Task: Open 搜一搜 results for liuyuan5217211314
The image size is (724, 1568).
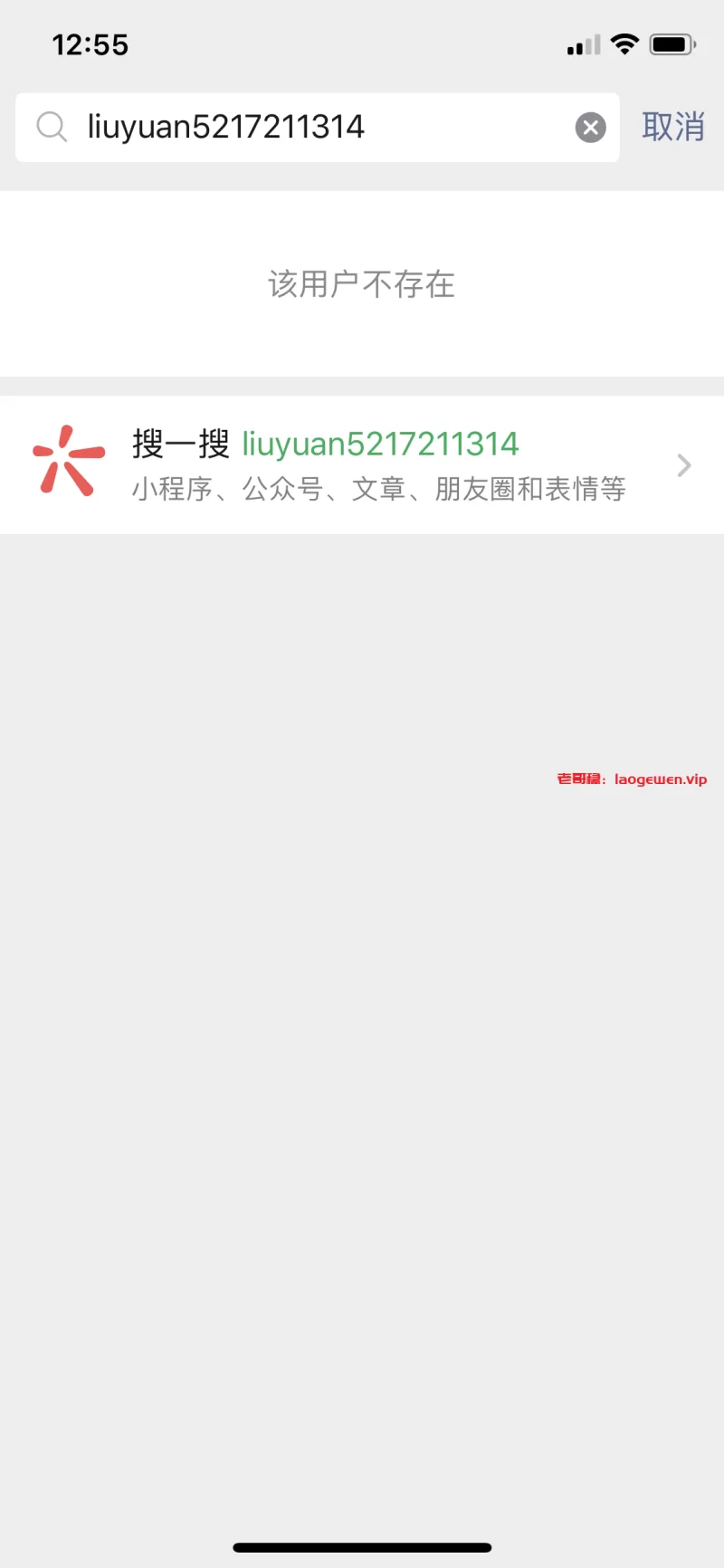Action: pyautogui.click(x=362, y=465)
